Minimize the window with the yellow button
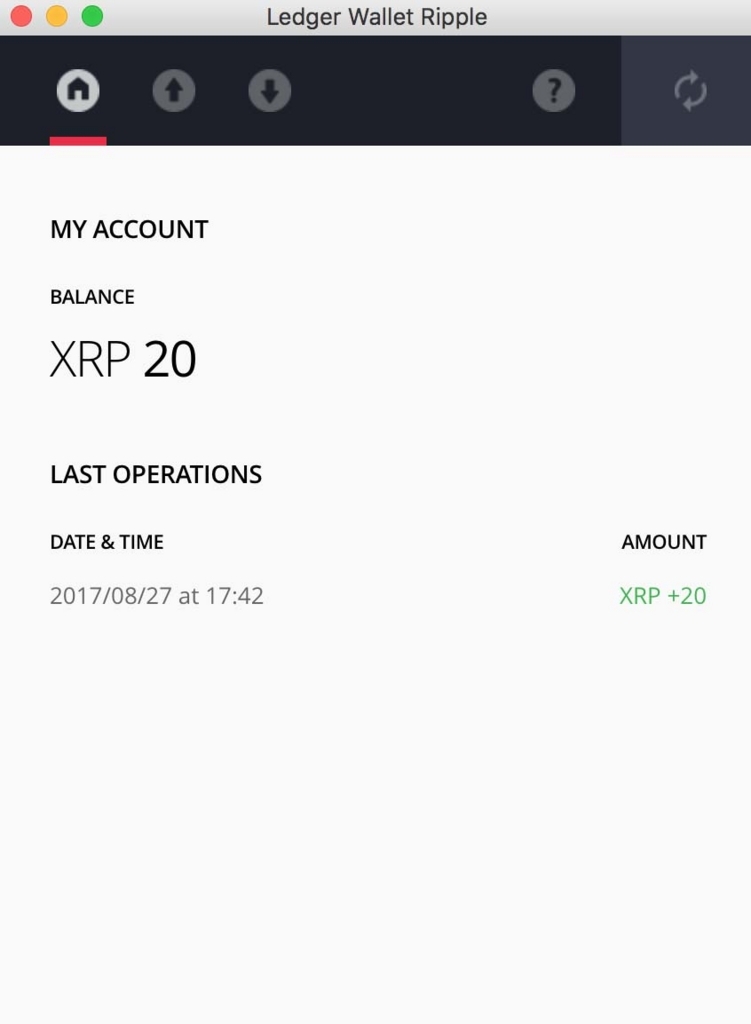Screen dimensions: 751x1024 (x=57, y=16)
